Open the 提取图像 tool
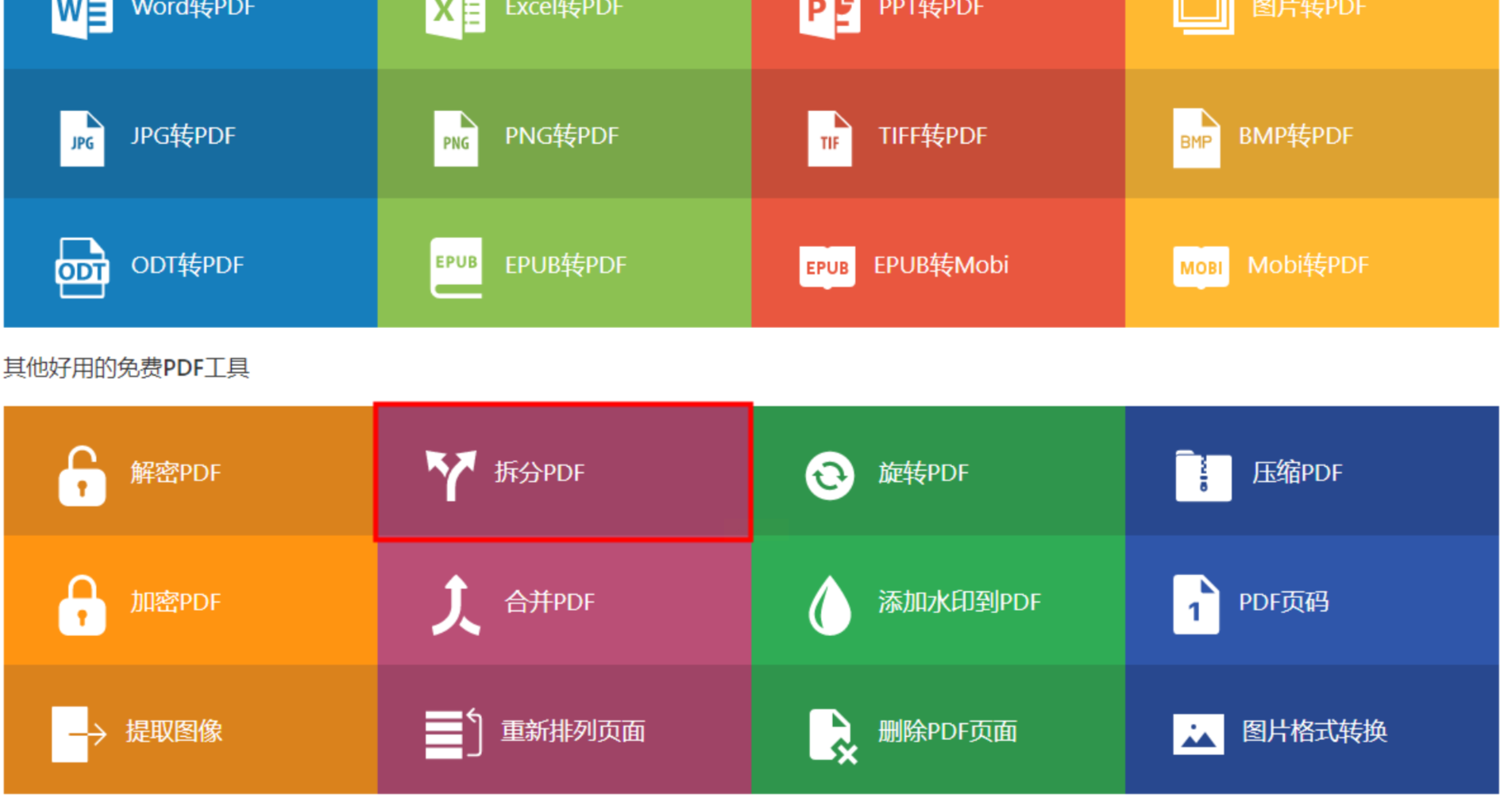The height and width of the screenshot is (810, 1512). pos(189,731)
